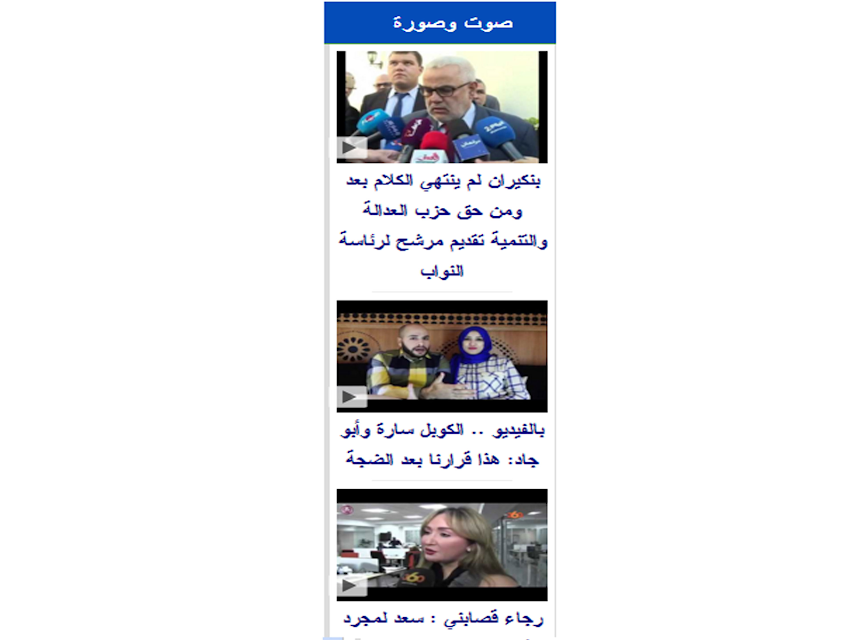Image resolution: width=853 pixels, height=640 pixels.
Task: Open the صوت وصورة section header
Action: (x=453, y=23)
